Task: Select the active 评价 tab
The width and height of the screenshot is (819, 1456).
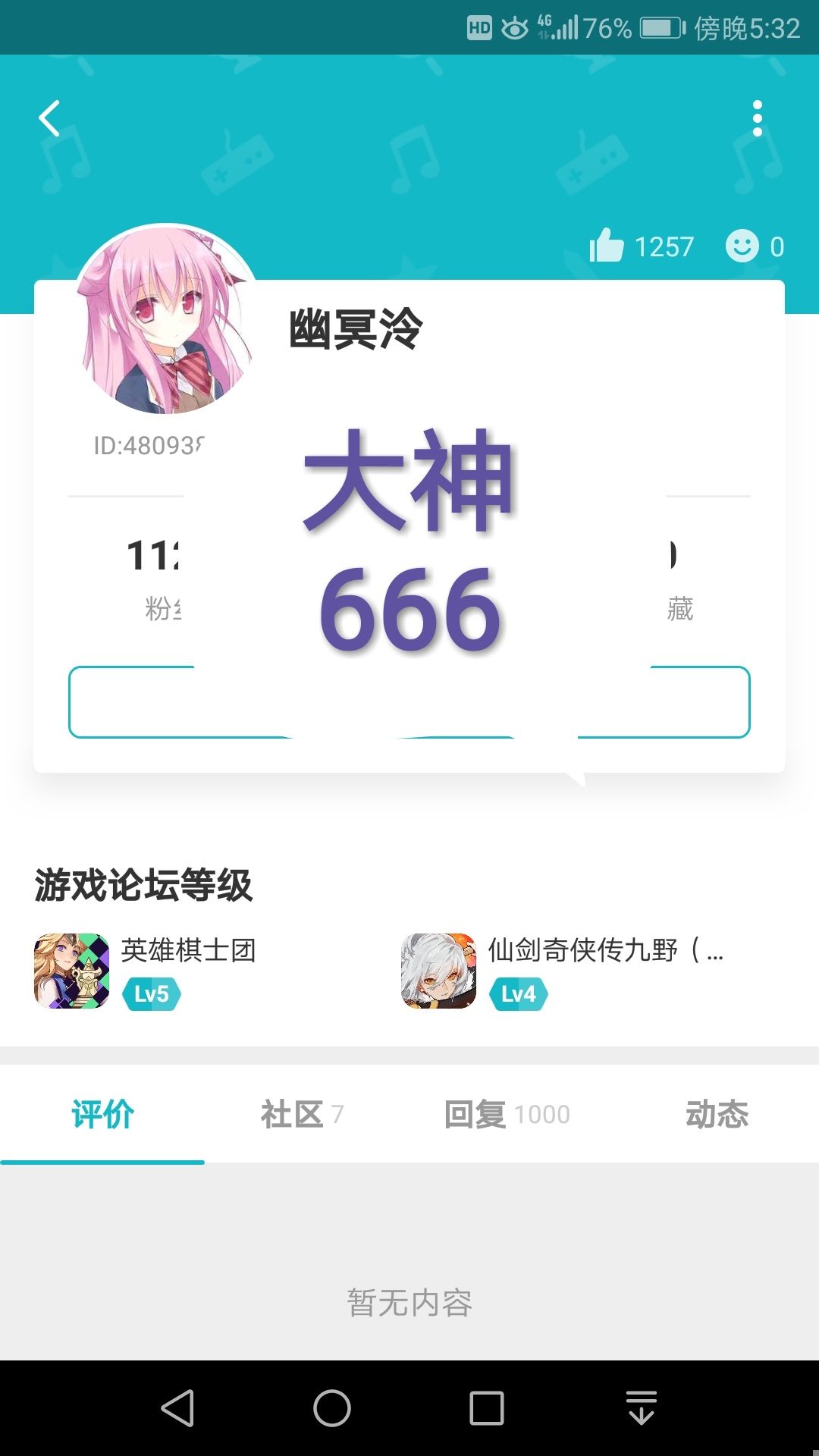Action: [x=102, y=1115]
